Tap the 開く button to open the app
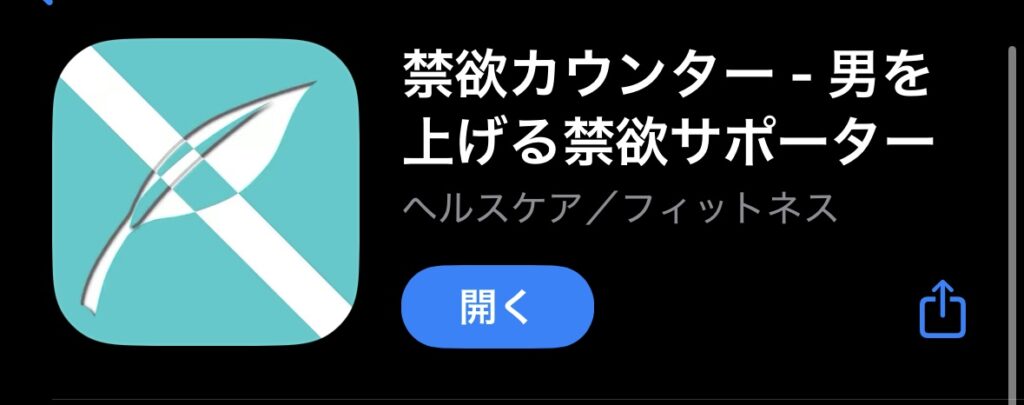This screenshot has height=405, width=1024. coord(497,307)
